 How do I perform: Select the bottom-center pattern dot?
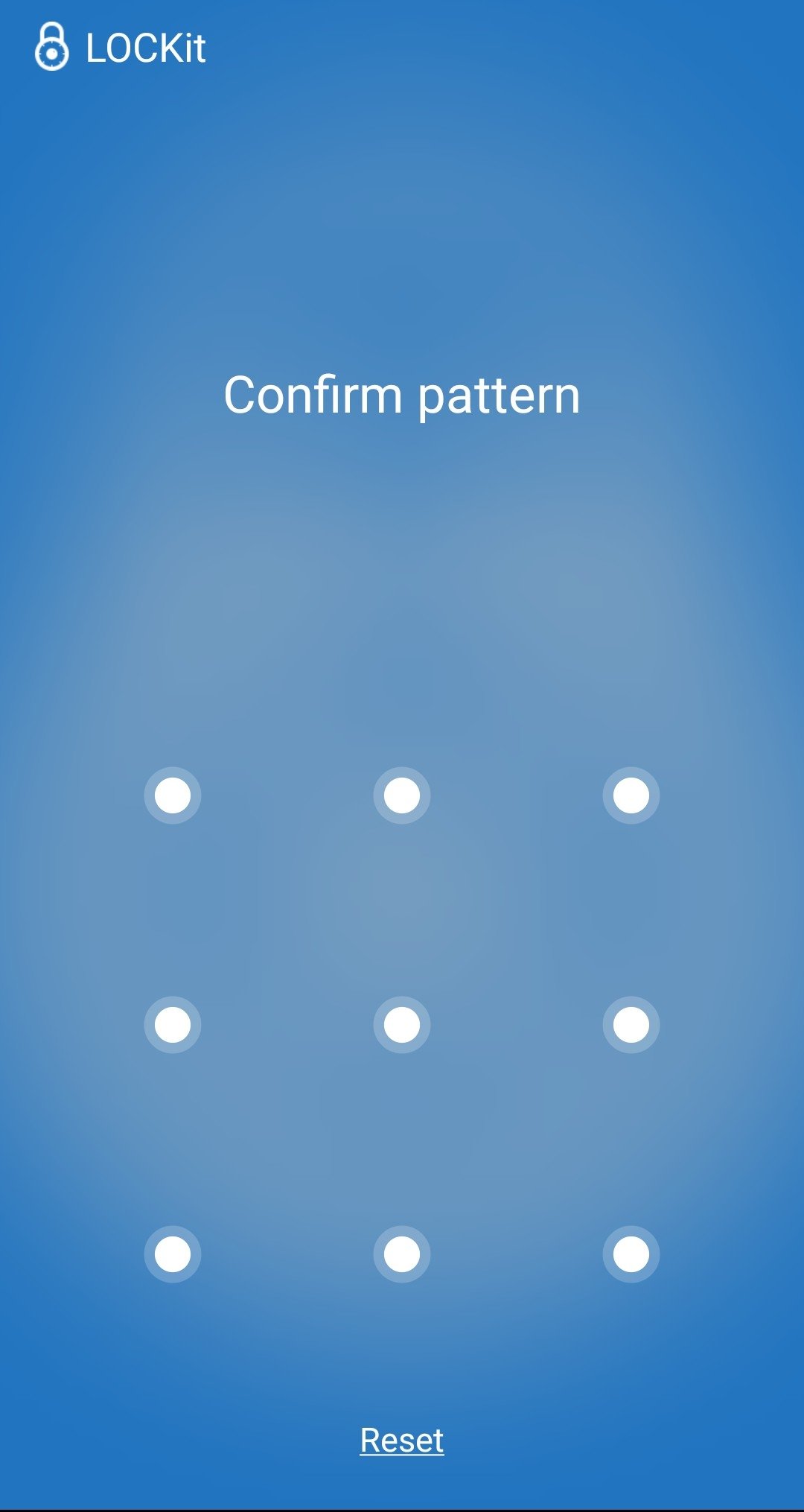402,1254
